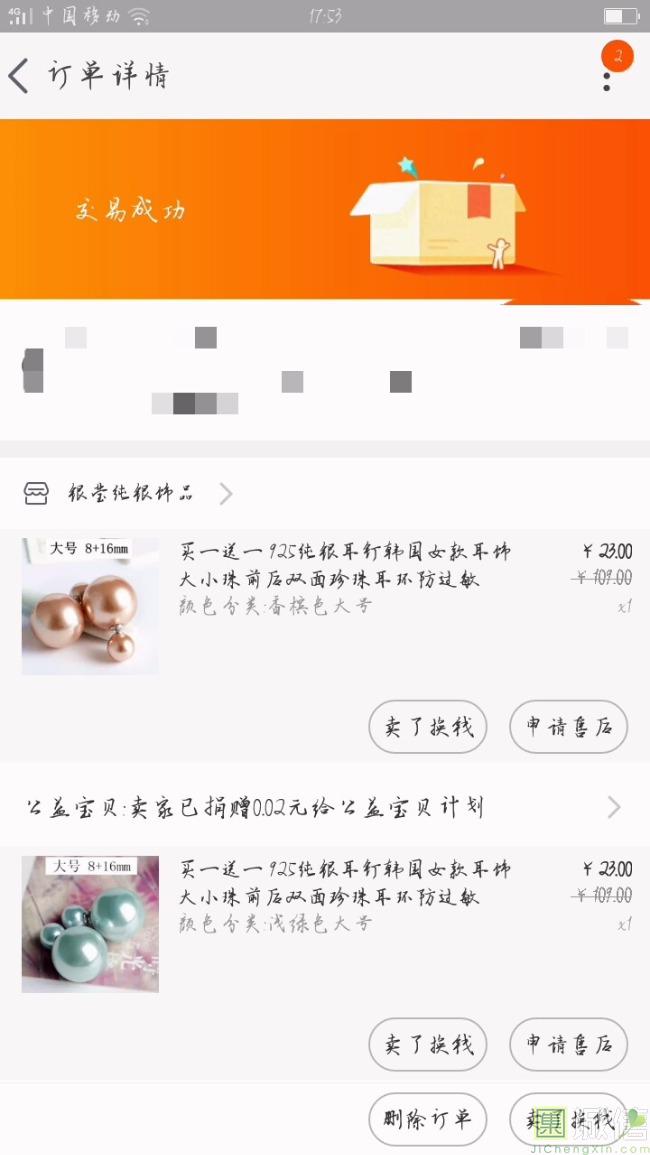Tap 卖了换钱 for 香槟色大号 item

pos(427,727)
